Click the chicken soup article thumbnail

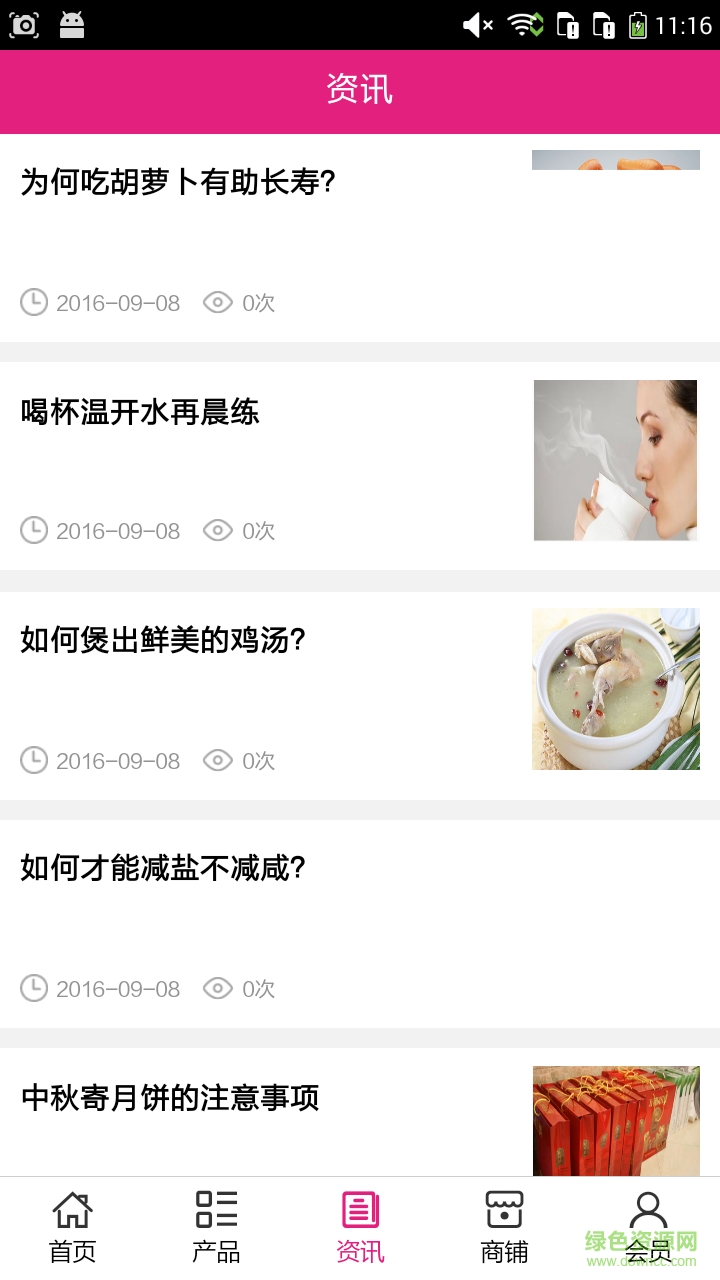tap(615, 688)
